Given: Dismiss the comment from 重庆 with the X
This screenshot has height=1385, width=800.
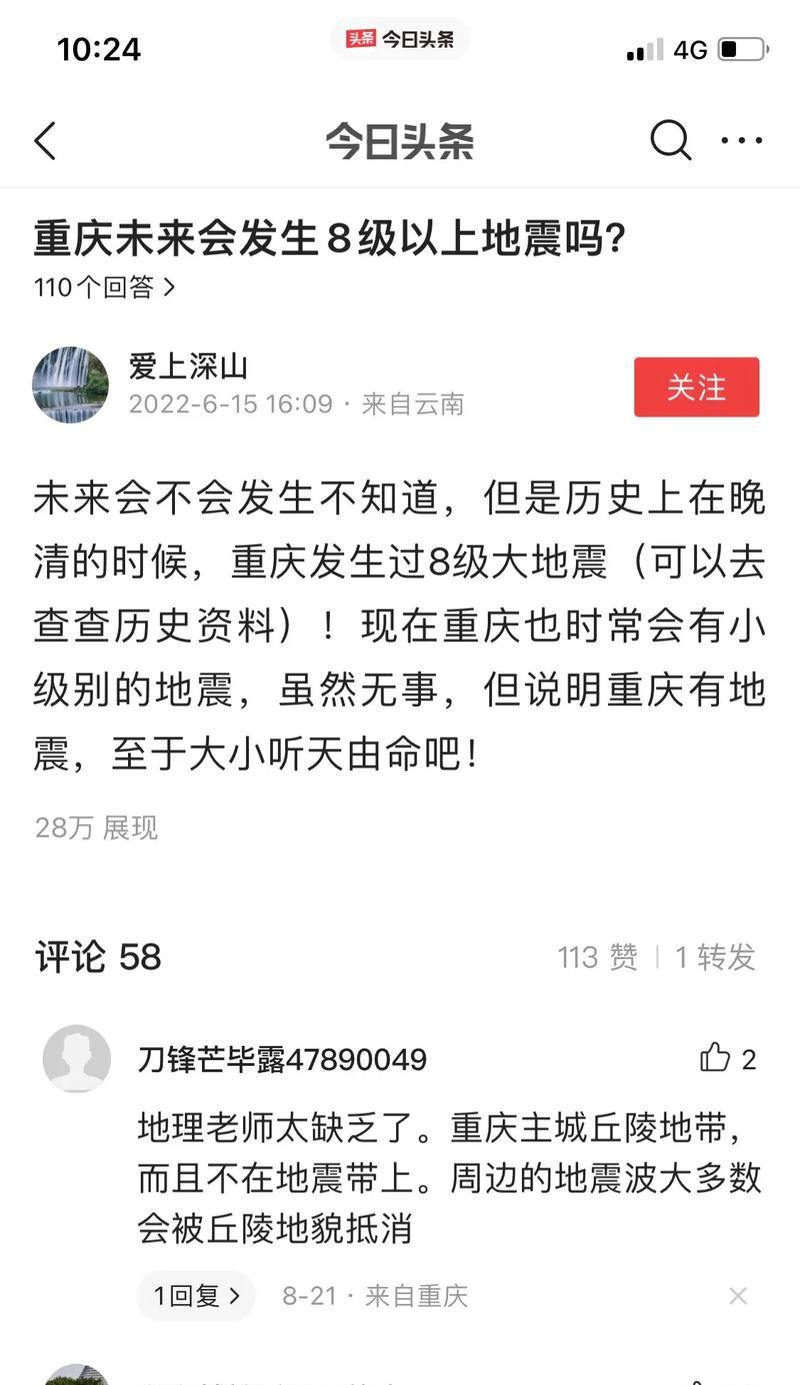Looking at the screenshot, I should click(x=738, y=1296).
